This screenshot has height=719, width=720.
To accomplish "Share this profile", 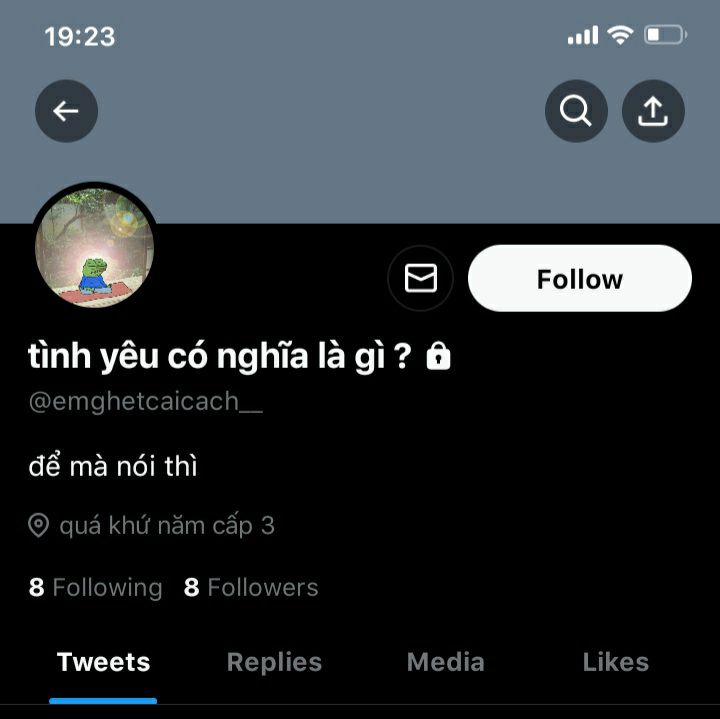I will pyautogui.click(x=653, y=111).
